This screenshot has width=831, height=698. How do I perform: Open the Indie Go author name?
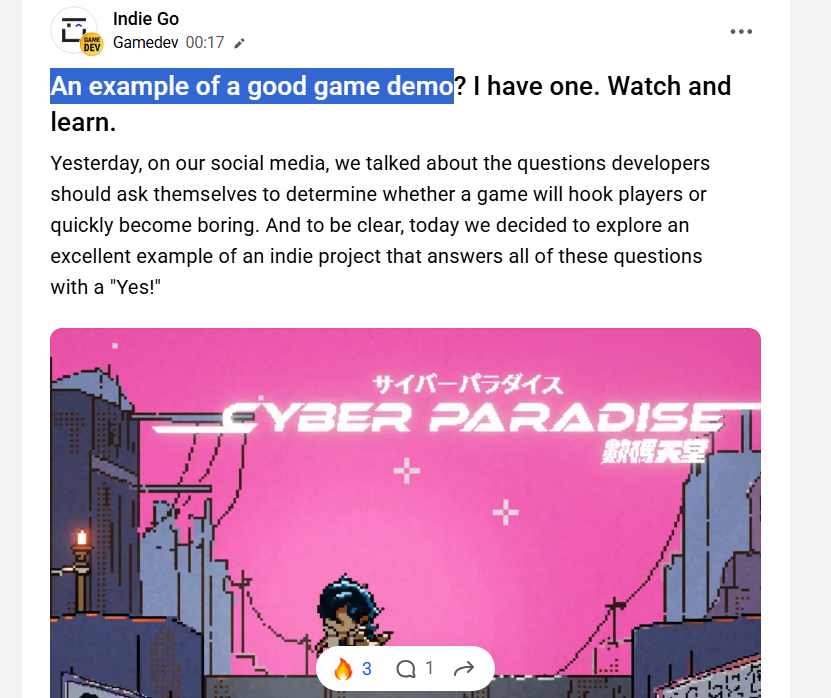click(x=146, y=19)
